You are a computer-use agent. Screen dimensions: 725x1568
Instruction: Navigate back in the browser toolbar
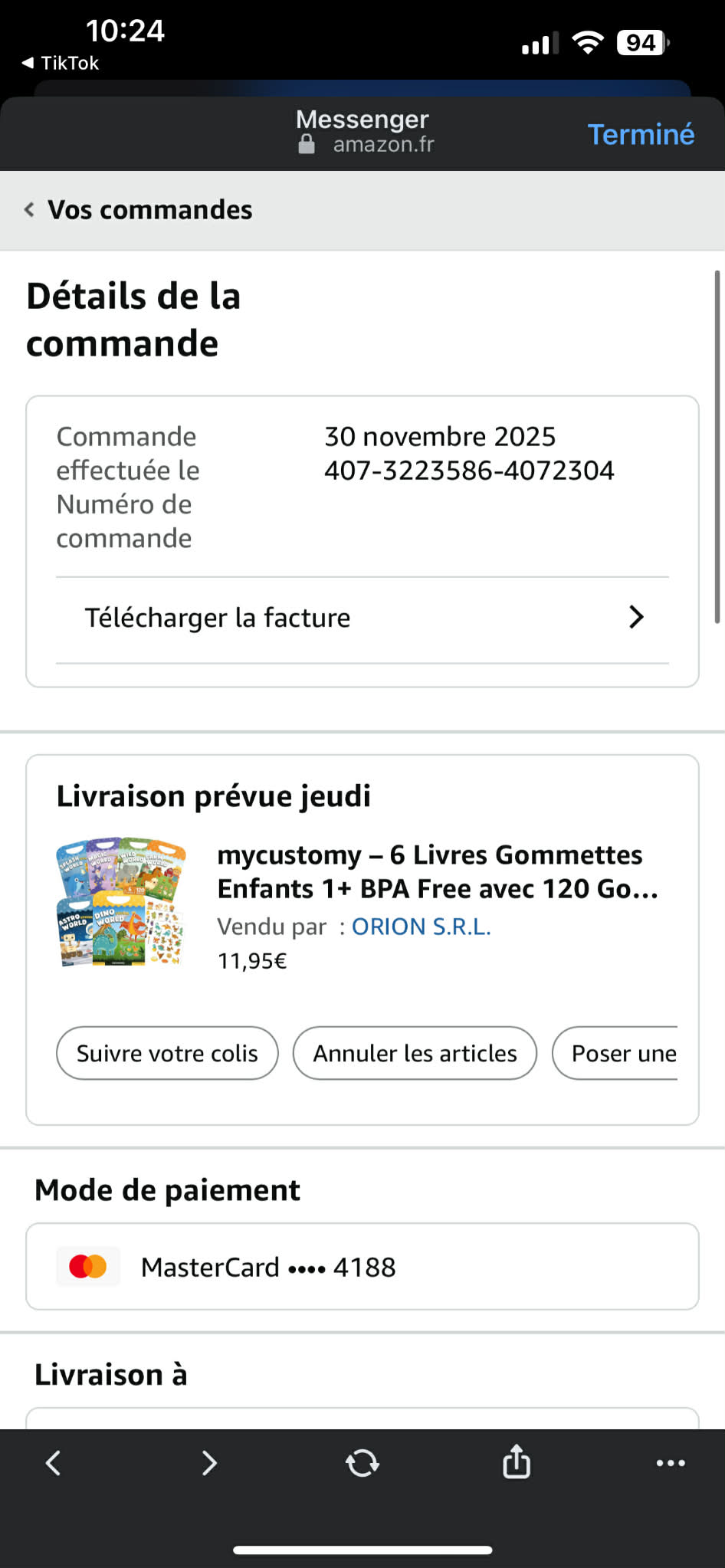(53, 1463)
